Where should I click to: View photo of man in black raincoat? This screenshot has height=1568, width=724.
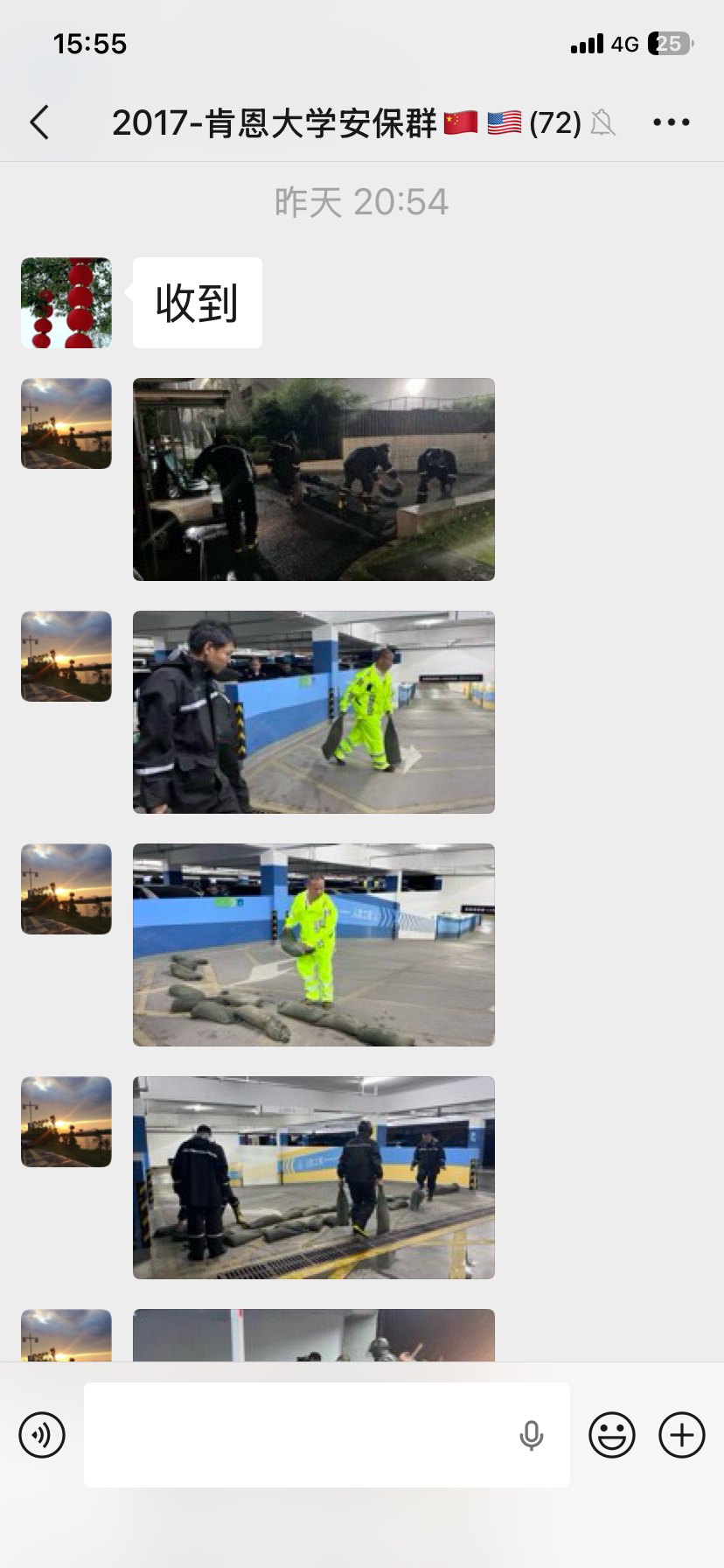tap(314, 712)
